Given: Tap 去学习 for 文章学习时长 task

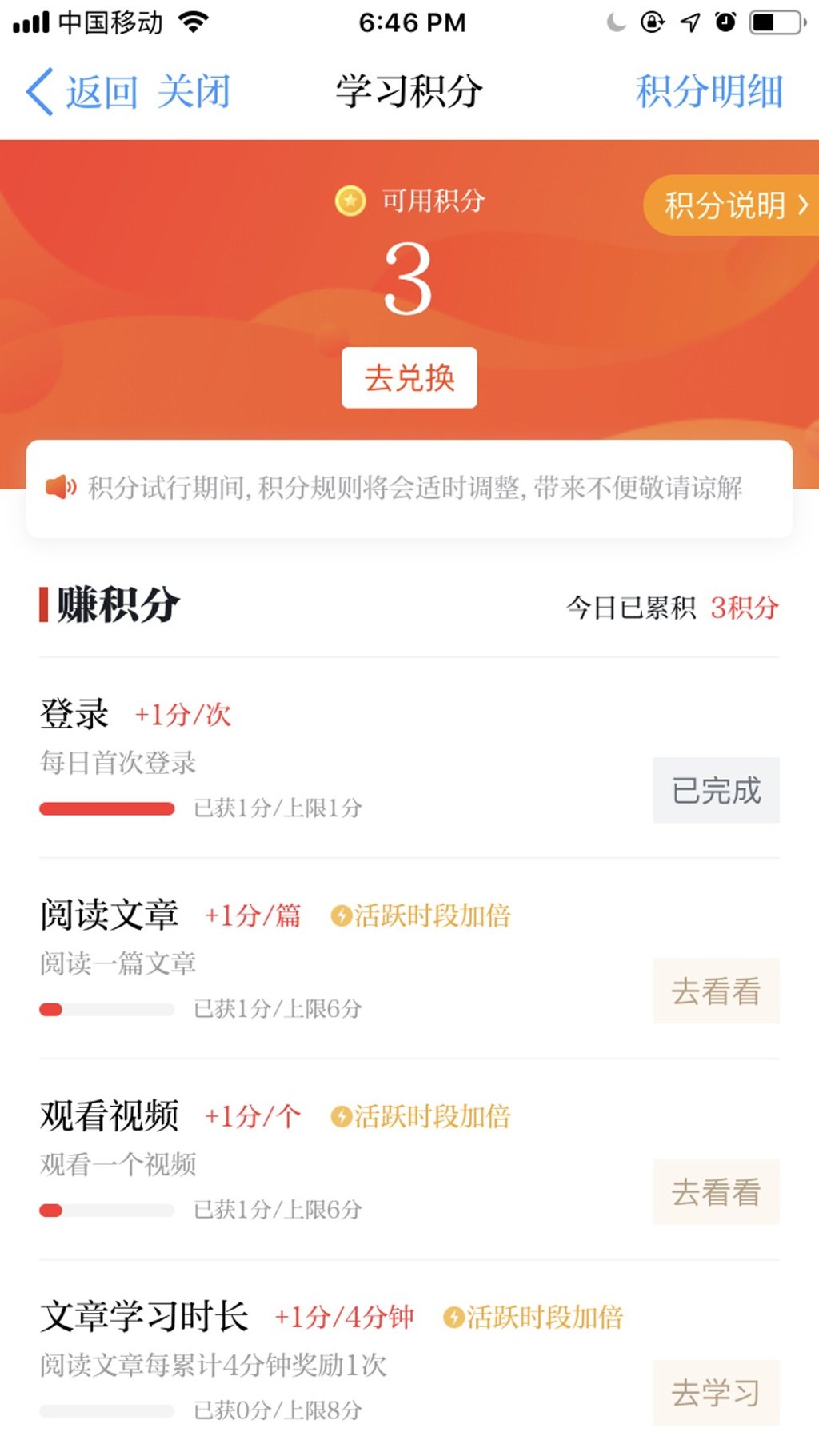Looking at the screenshot, I should pos(716,1393).
